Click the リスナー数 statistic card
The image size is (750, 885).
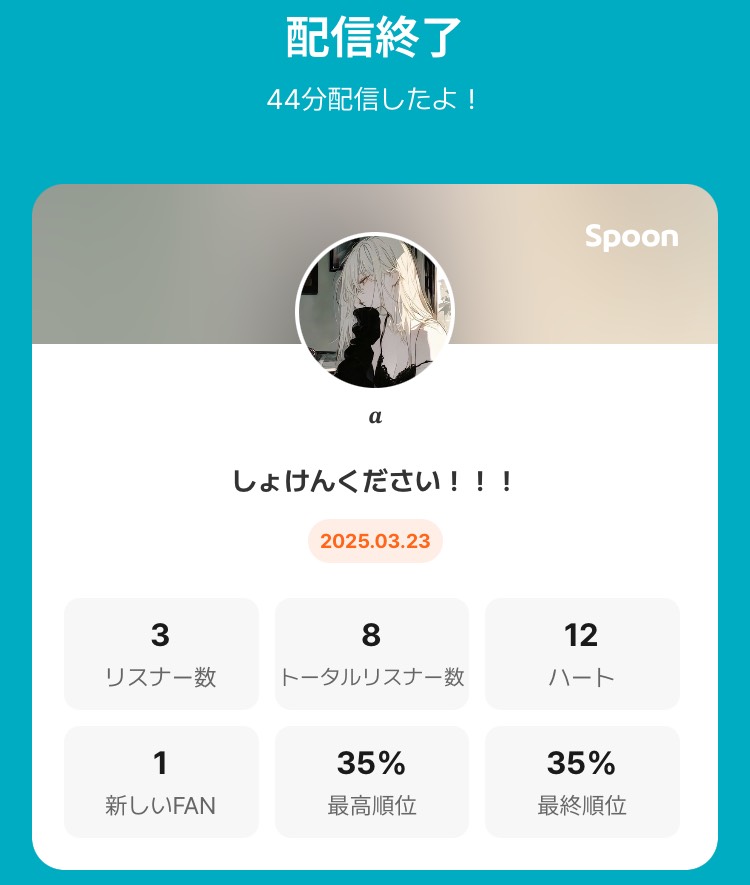pyautogui.click(x=161, y=654)
